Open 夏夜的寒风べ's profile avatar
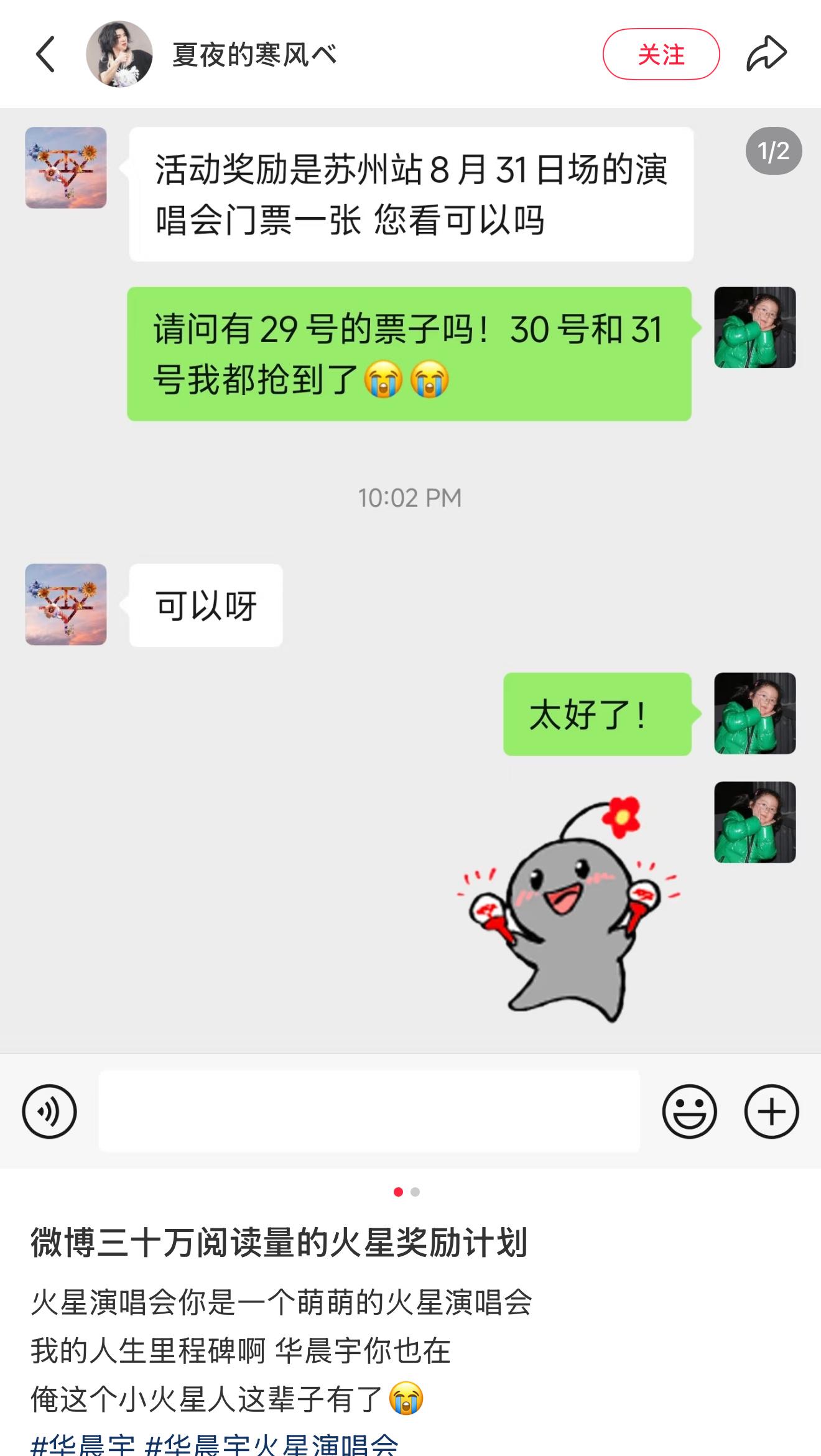Viewport: 821px width, 1456px height. point(119,54)
